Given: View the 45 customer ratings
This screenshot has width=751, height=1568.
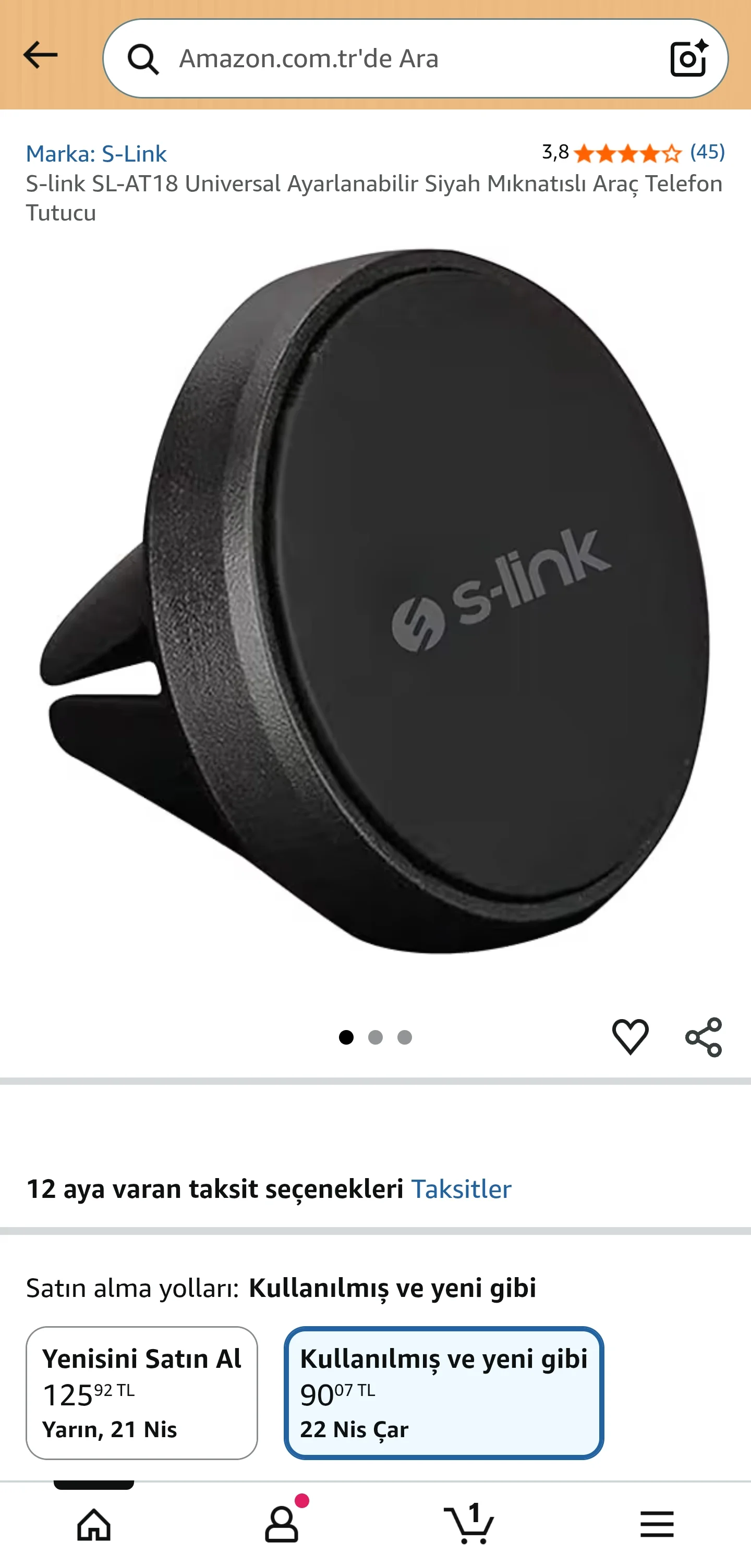Looking at the screenshot, I should [707, 152].
